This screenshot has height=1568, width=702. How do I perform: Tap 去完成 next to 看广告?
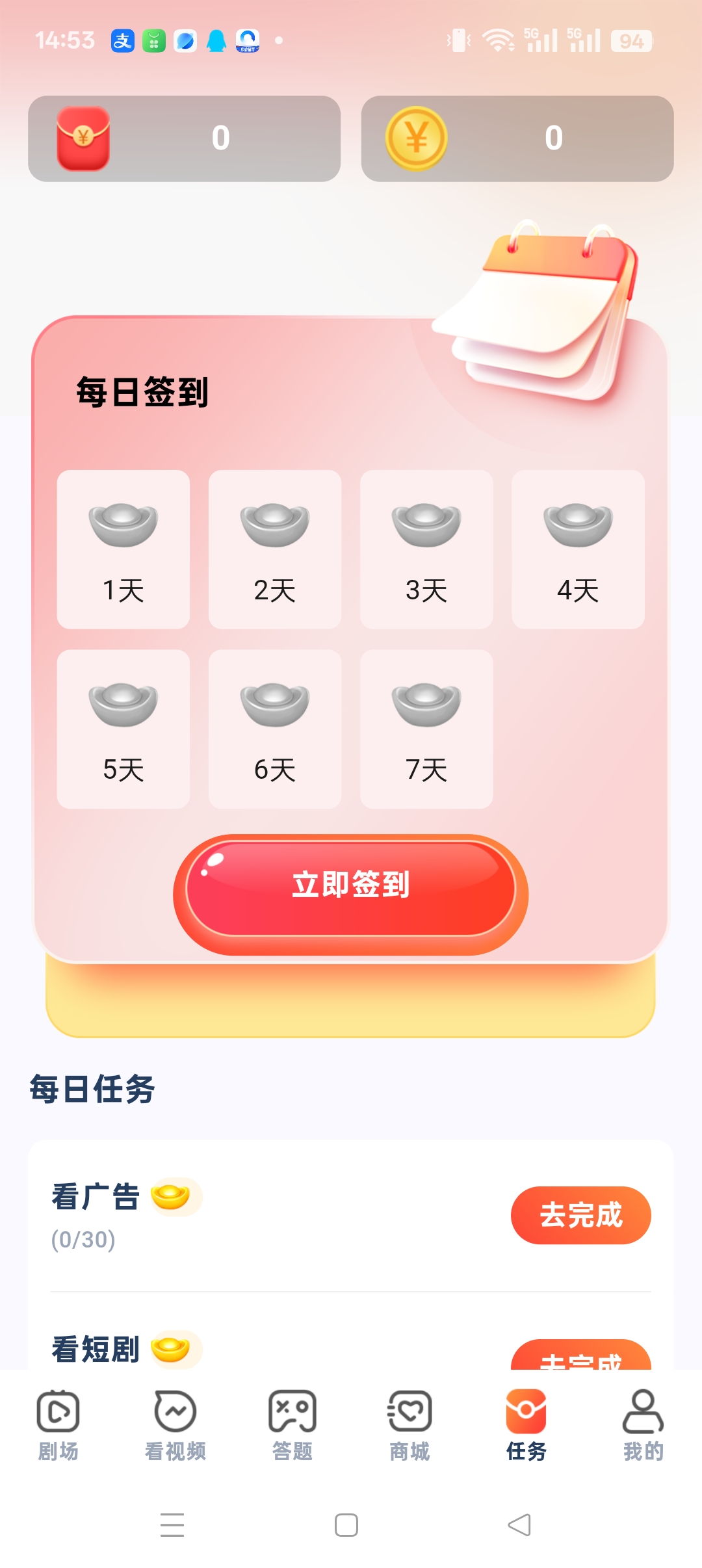[581, 1214]
